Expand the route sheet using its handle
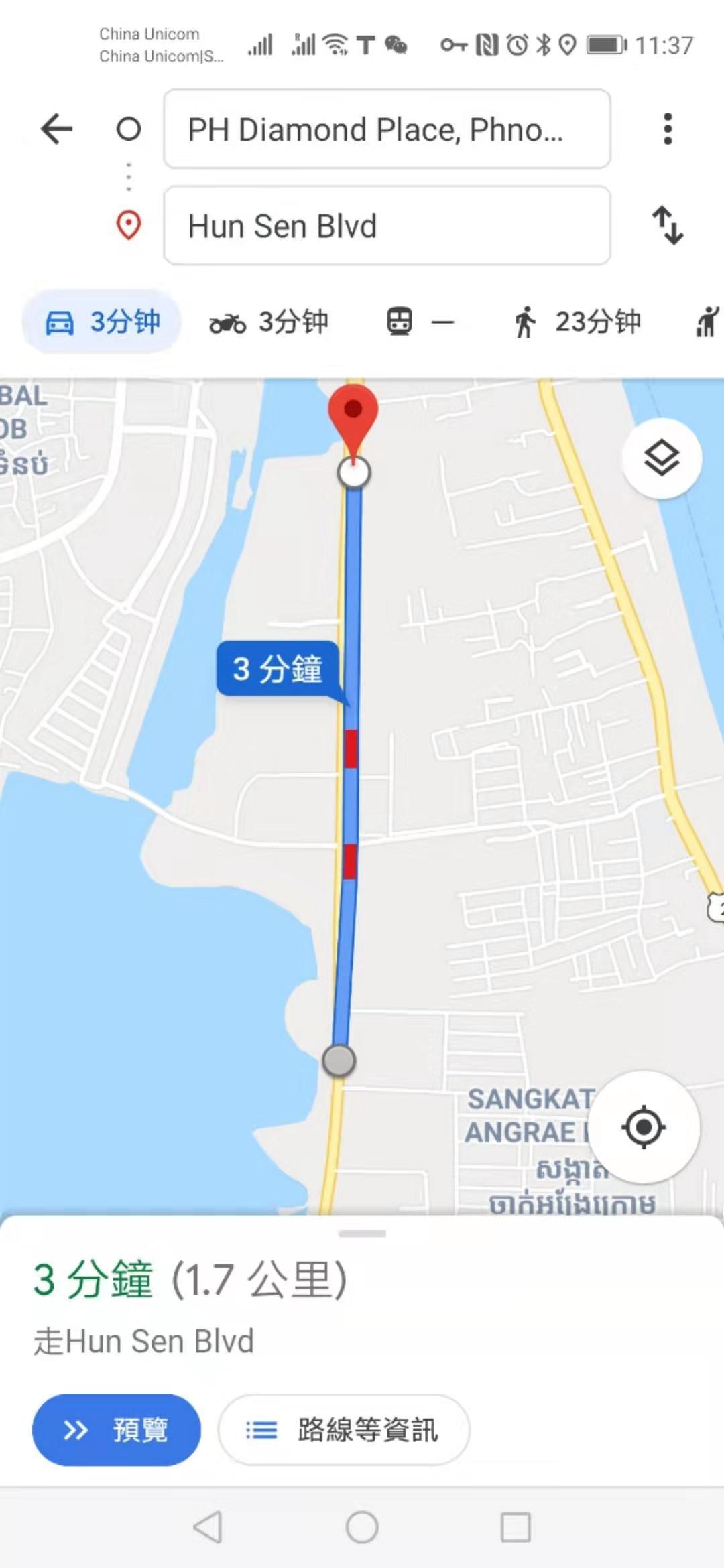 (x=362, y=1234)
